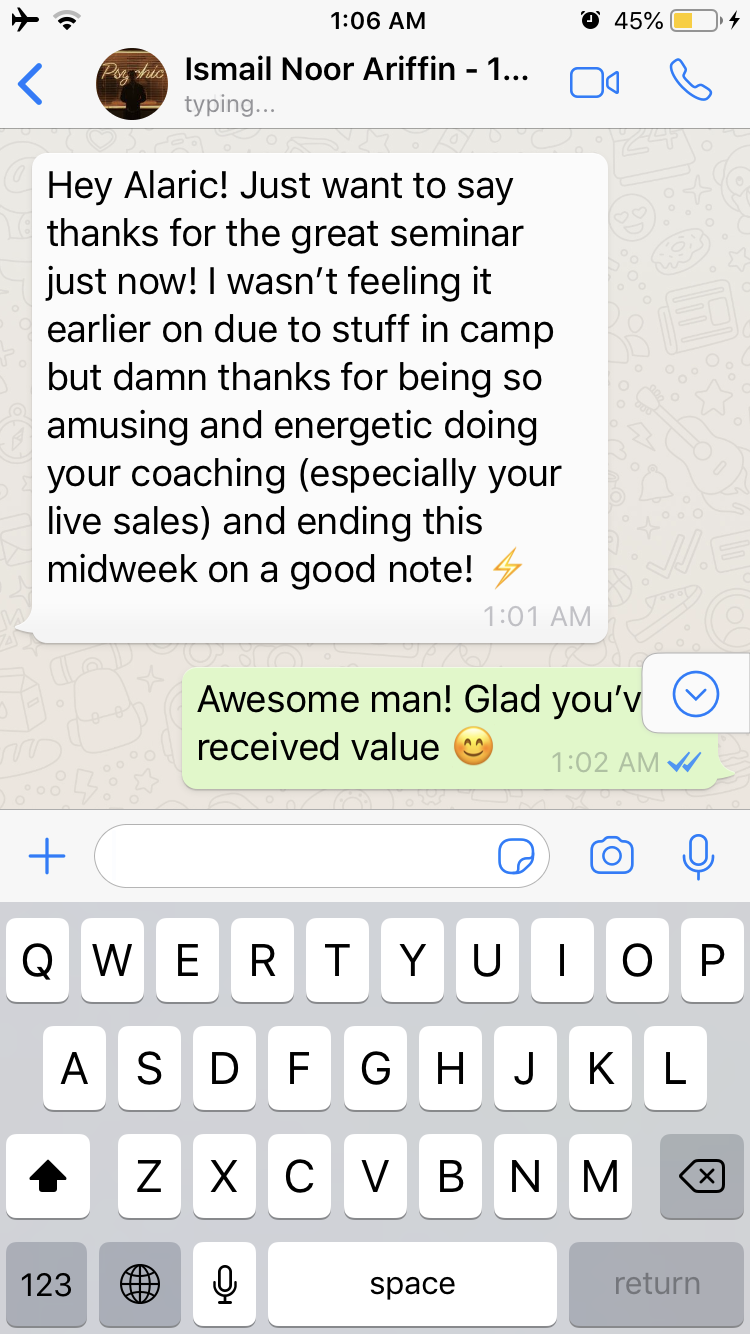Go back to the chats list

[31, 84]
